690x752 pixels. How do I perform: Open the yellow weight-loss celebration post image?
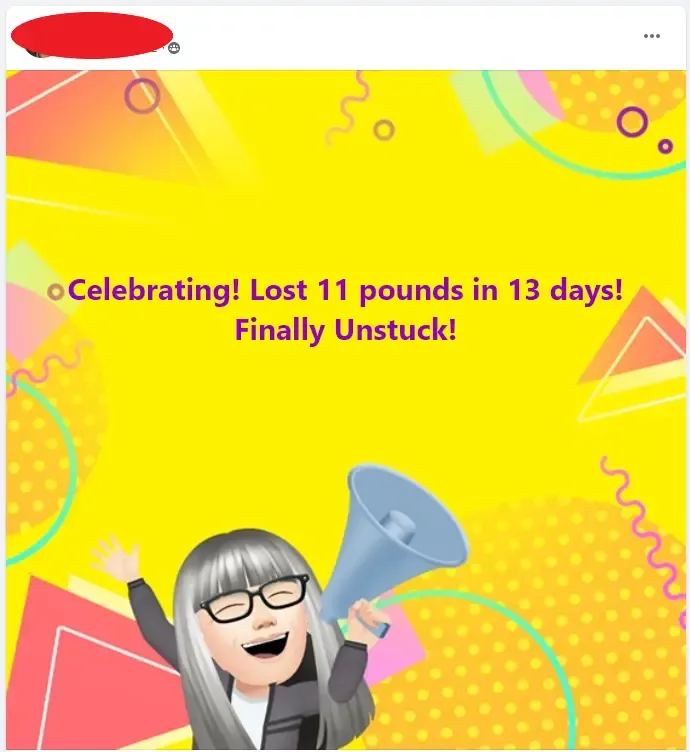[x=345, y=410]
